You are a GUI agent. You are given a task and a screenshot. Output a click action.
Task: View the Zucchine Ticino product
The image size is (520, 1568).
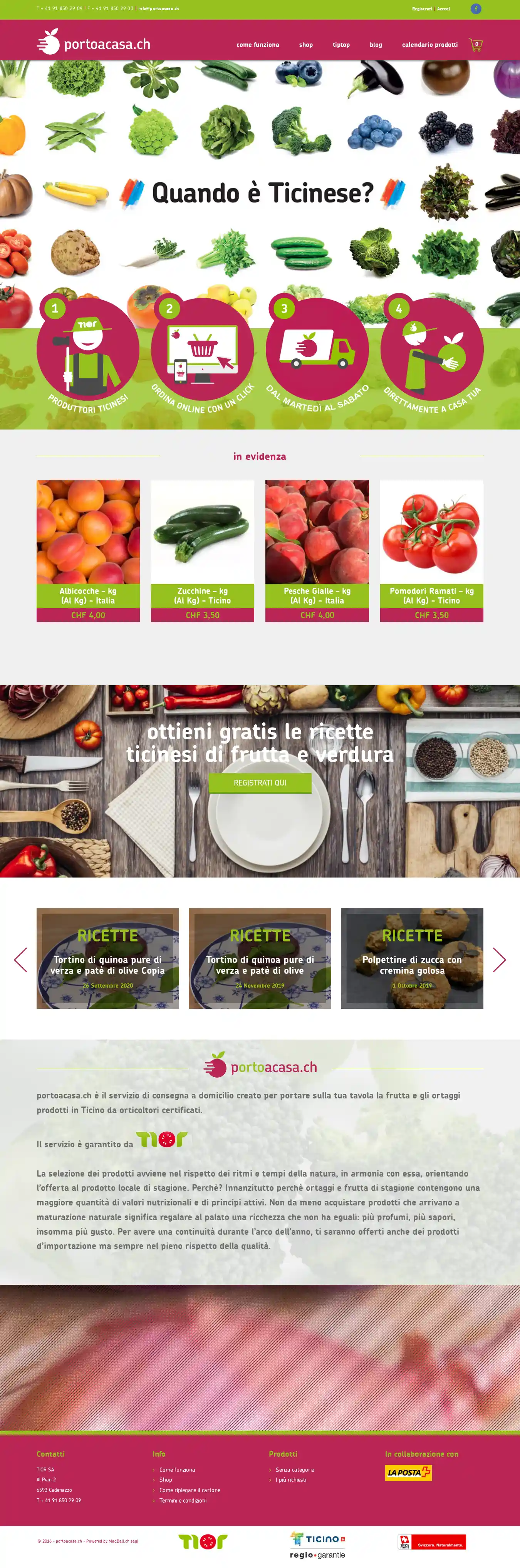click(x=202, y=550)
